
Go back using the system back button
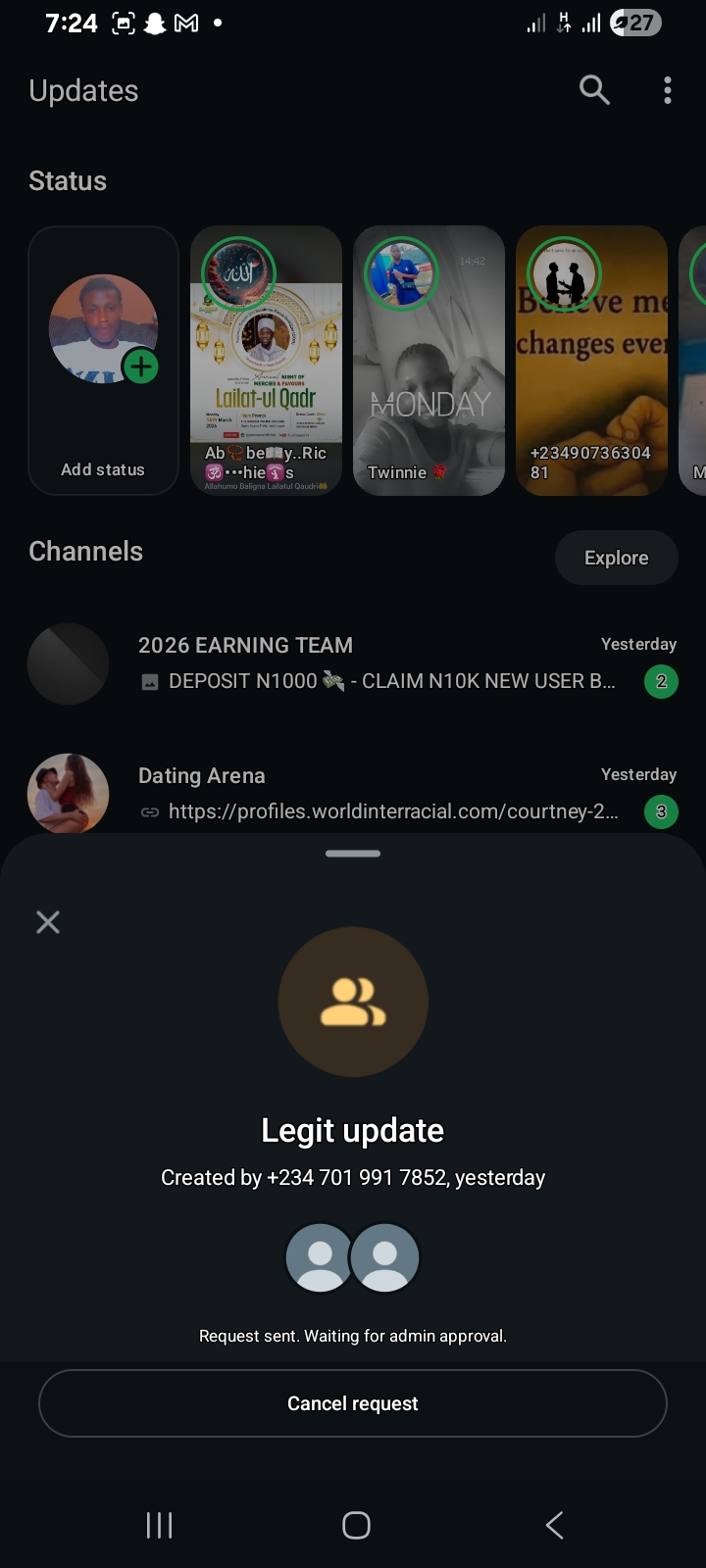click(554, 1525)
